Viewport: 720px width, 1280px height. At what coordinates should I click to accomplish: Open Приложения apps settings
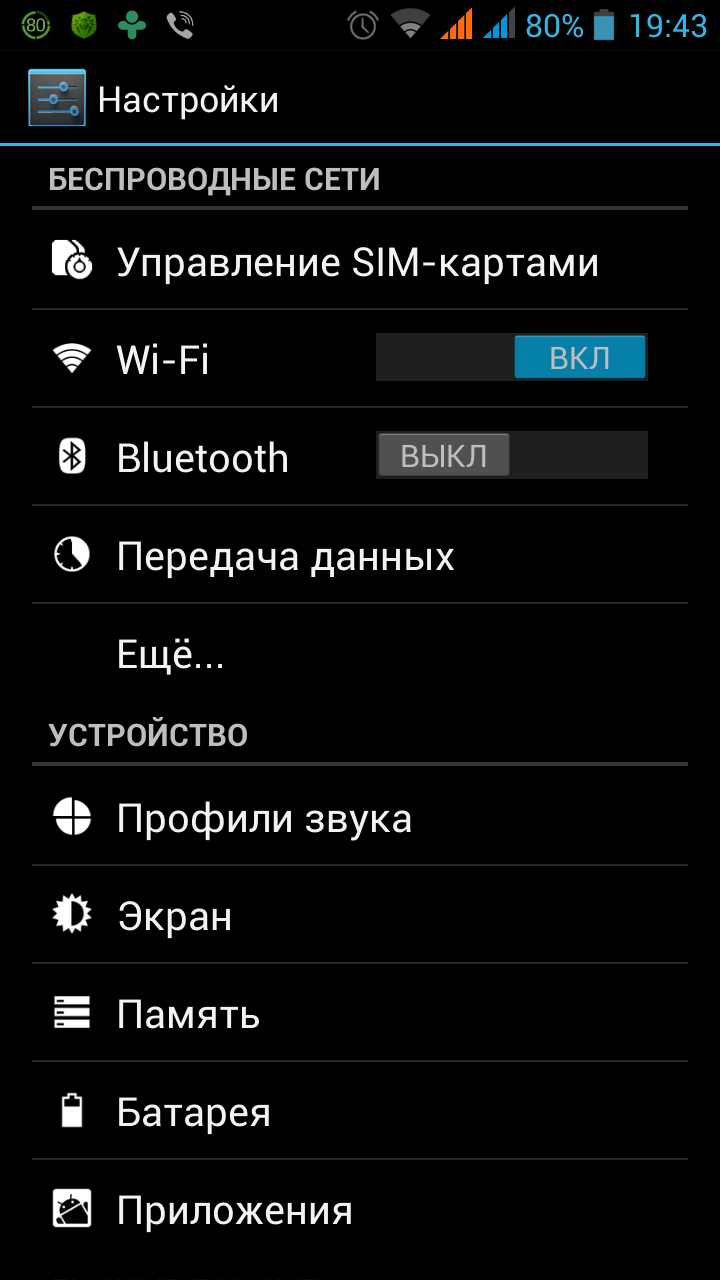pyautogui.click(x=234, y=1211)
